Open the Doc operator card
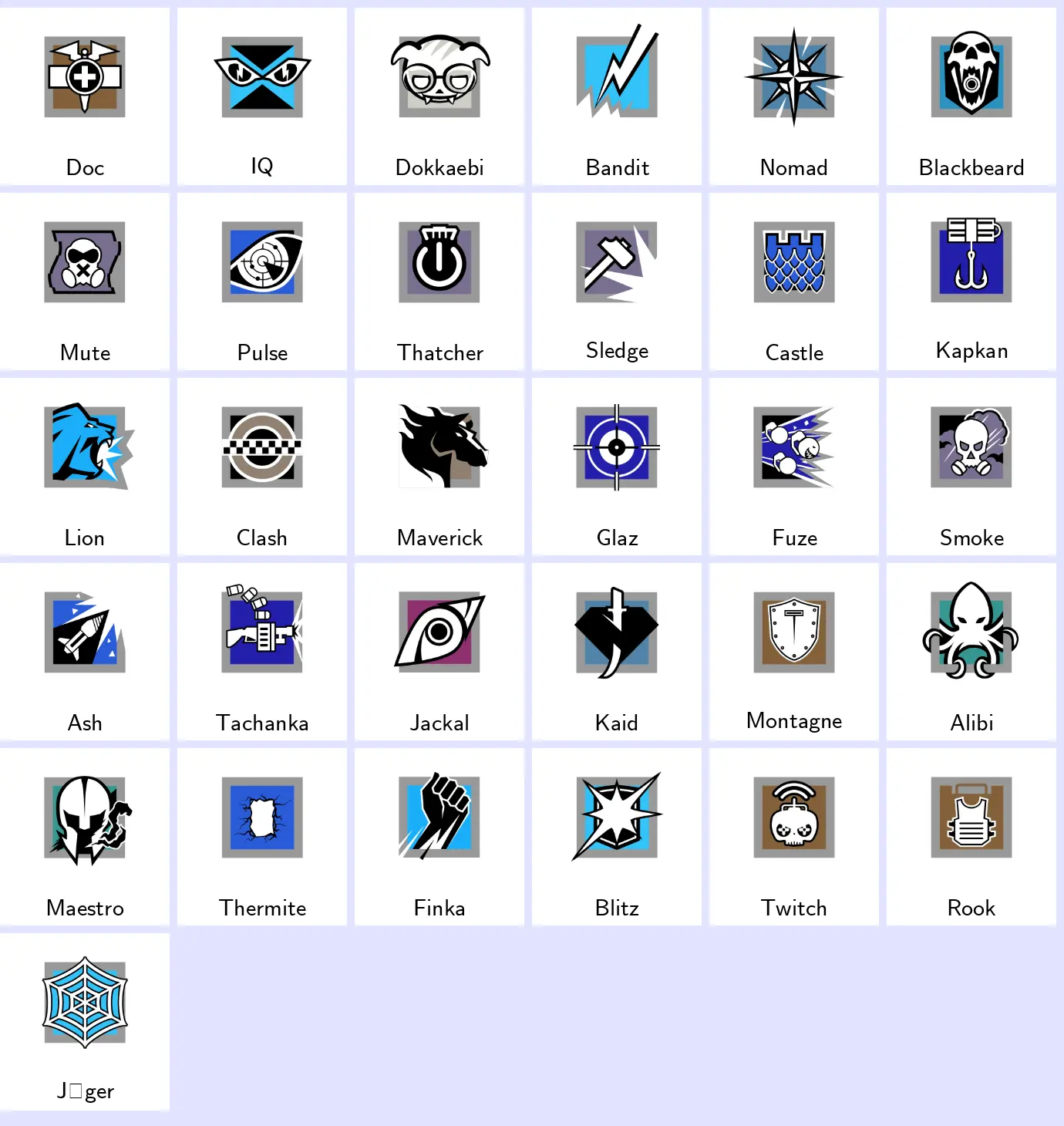1064x1126 pixels. (85, 96)
